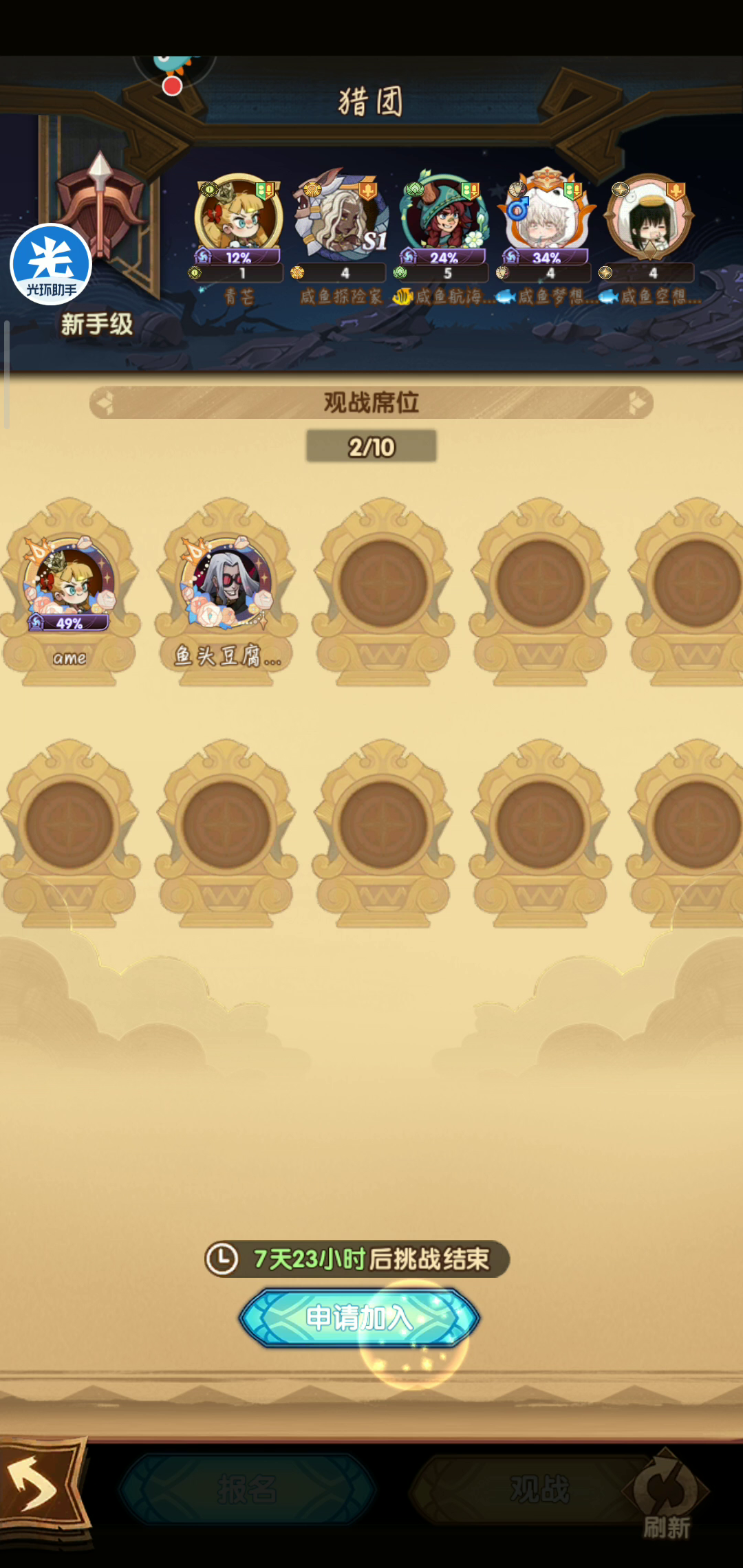Tap the 申请加入 button
This screenshot has width=743, height=1568.
(x=359, y=1318)
